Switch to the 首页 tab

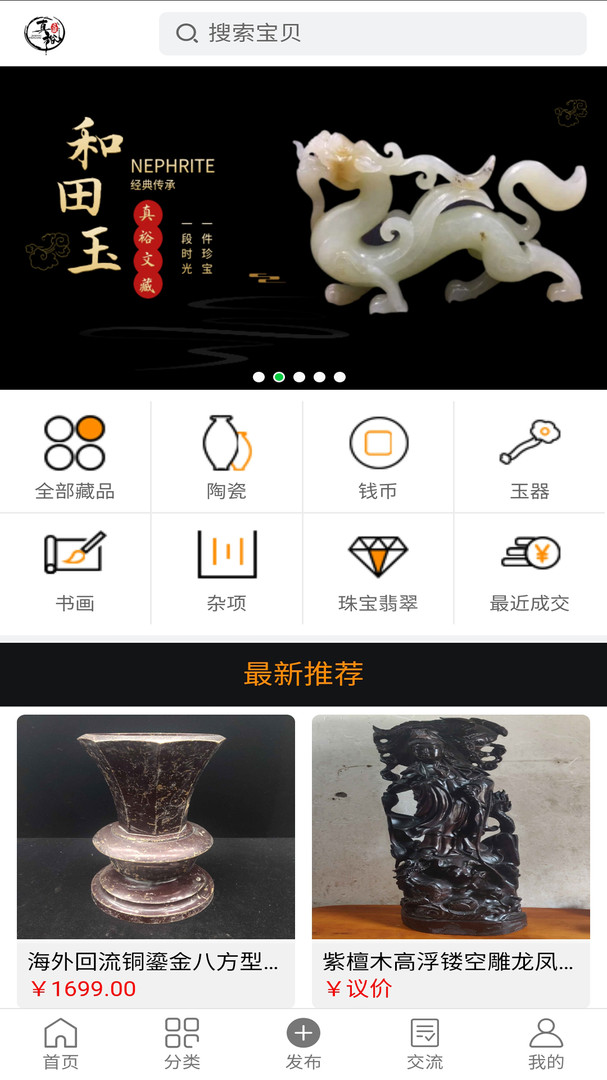[61, 1044]
